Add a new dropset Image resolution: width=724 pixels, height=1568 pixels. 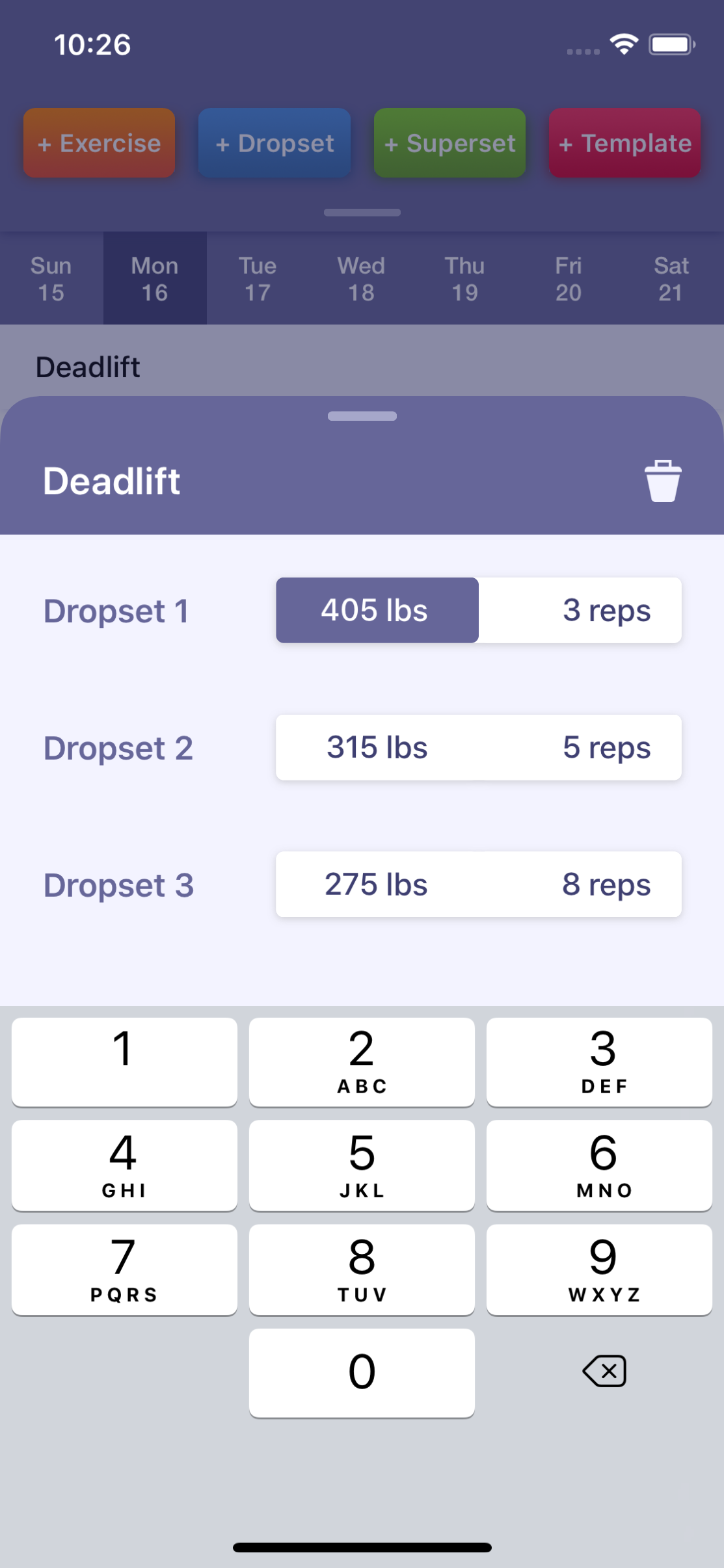[x=275, y=143]
